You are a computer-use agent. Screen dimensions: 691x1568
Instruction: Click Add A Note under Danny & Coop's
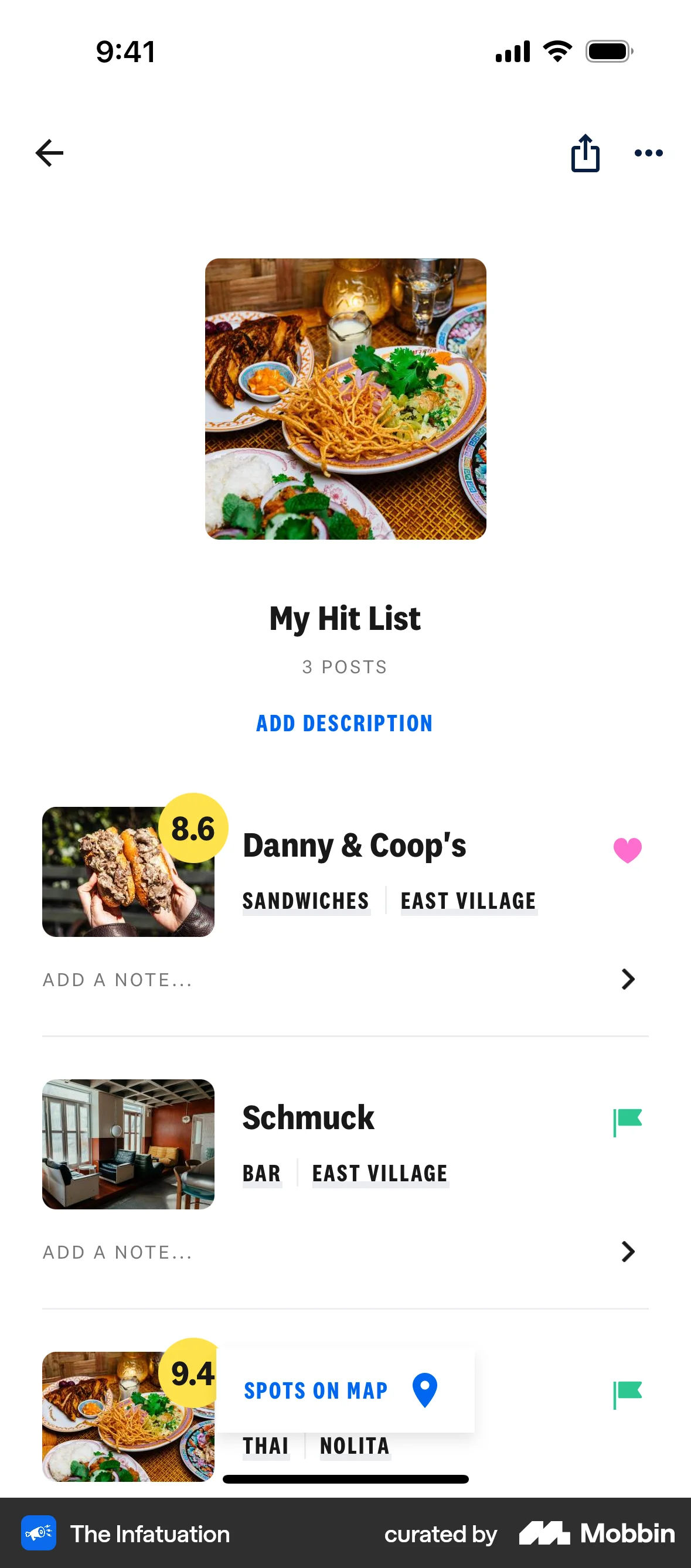[117, 979]
